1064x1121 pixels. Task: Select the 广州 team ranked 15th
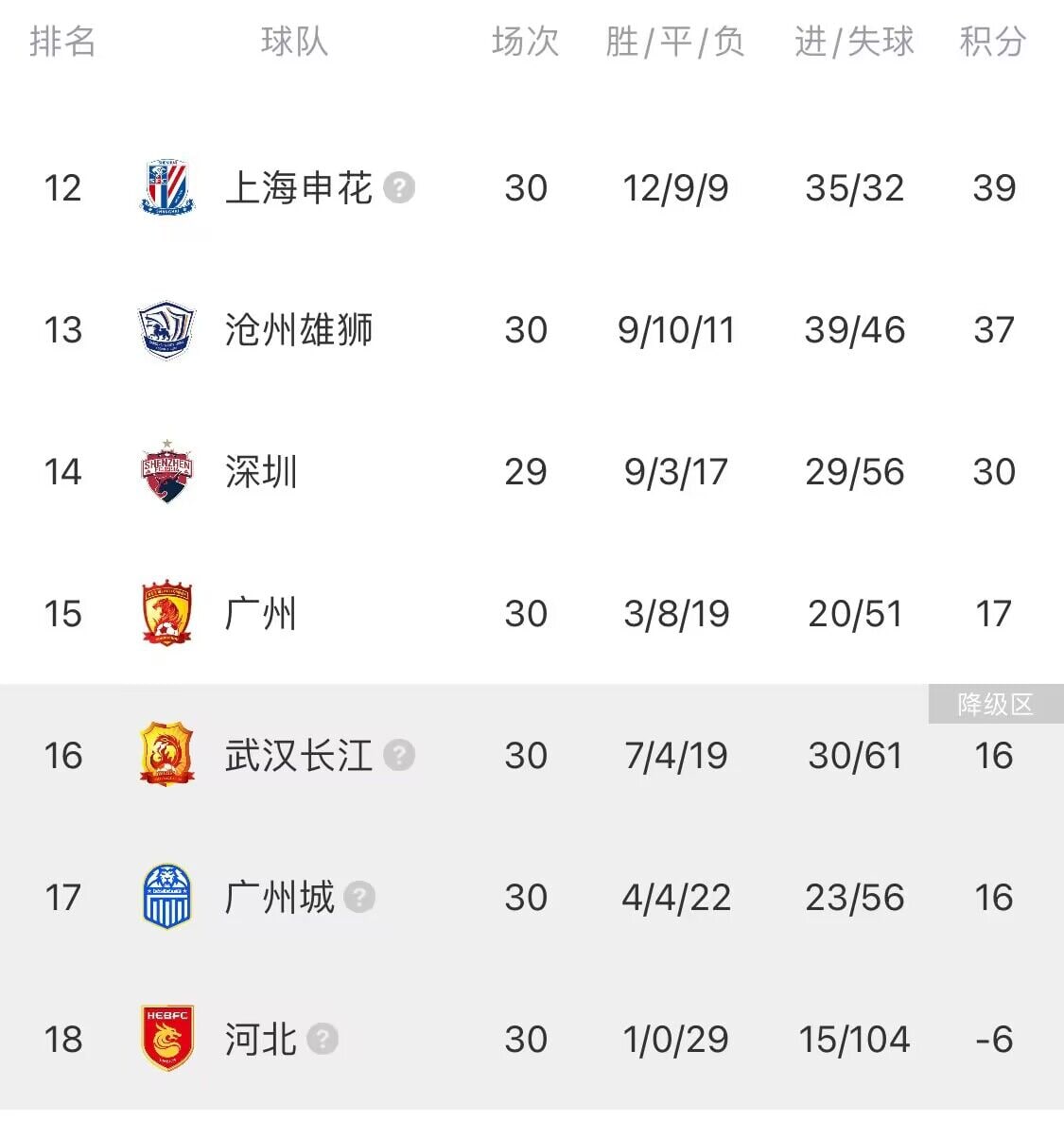[261, 614]
